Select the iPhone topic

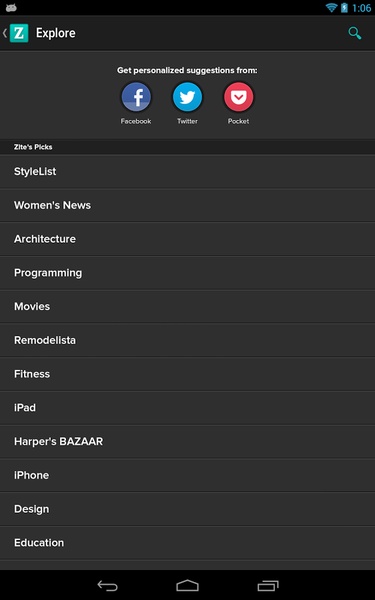(x=188, y=475)
